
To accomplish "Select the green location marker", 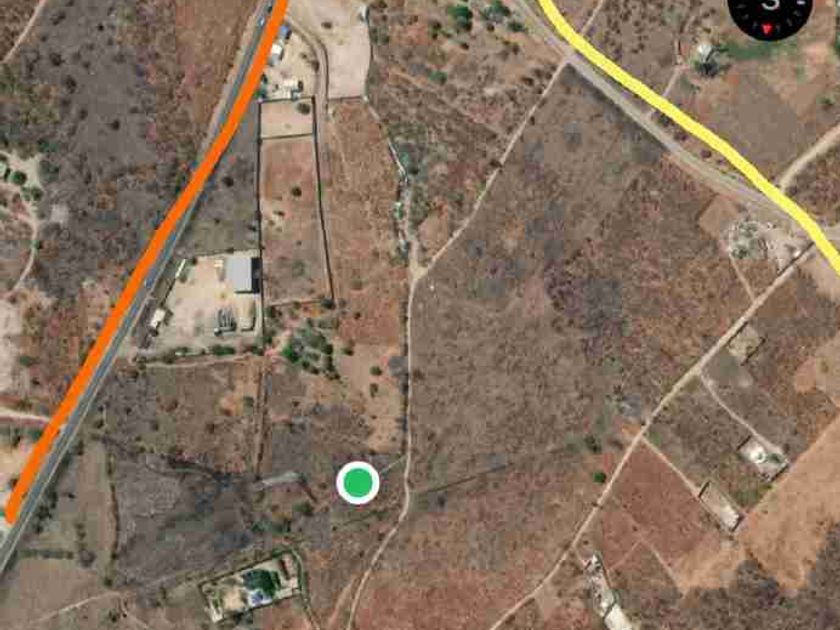I will pos(357,483).
